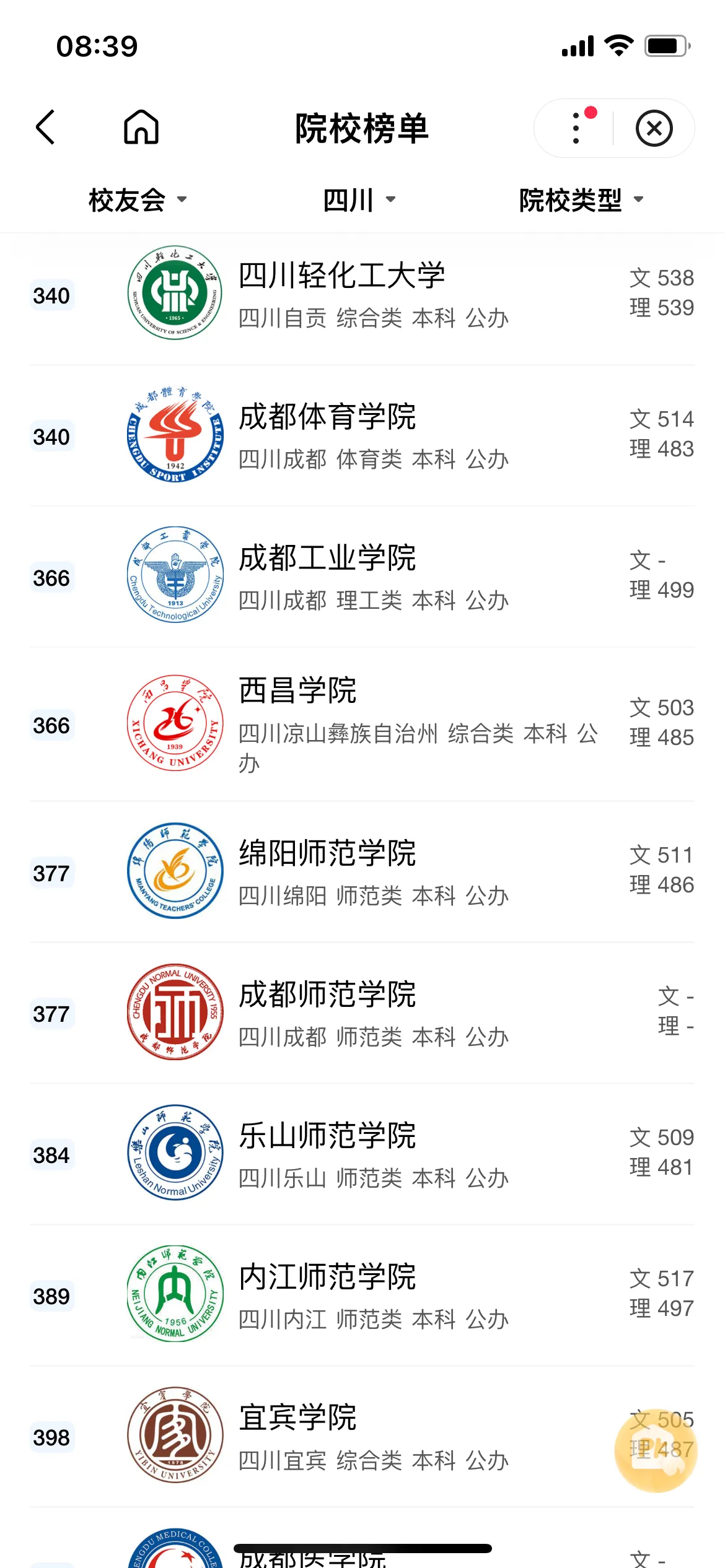Change the 四川 province filter
This screenshot has width=725, height=1568.
359,200
